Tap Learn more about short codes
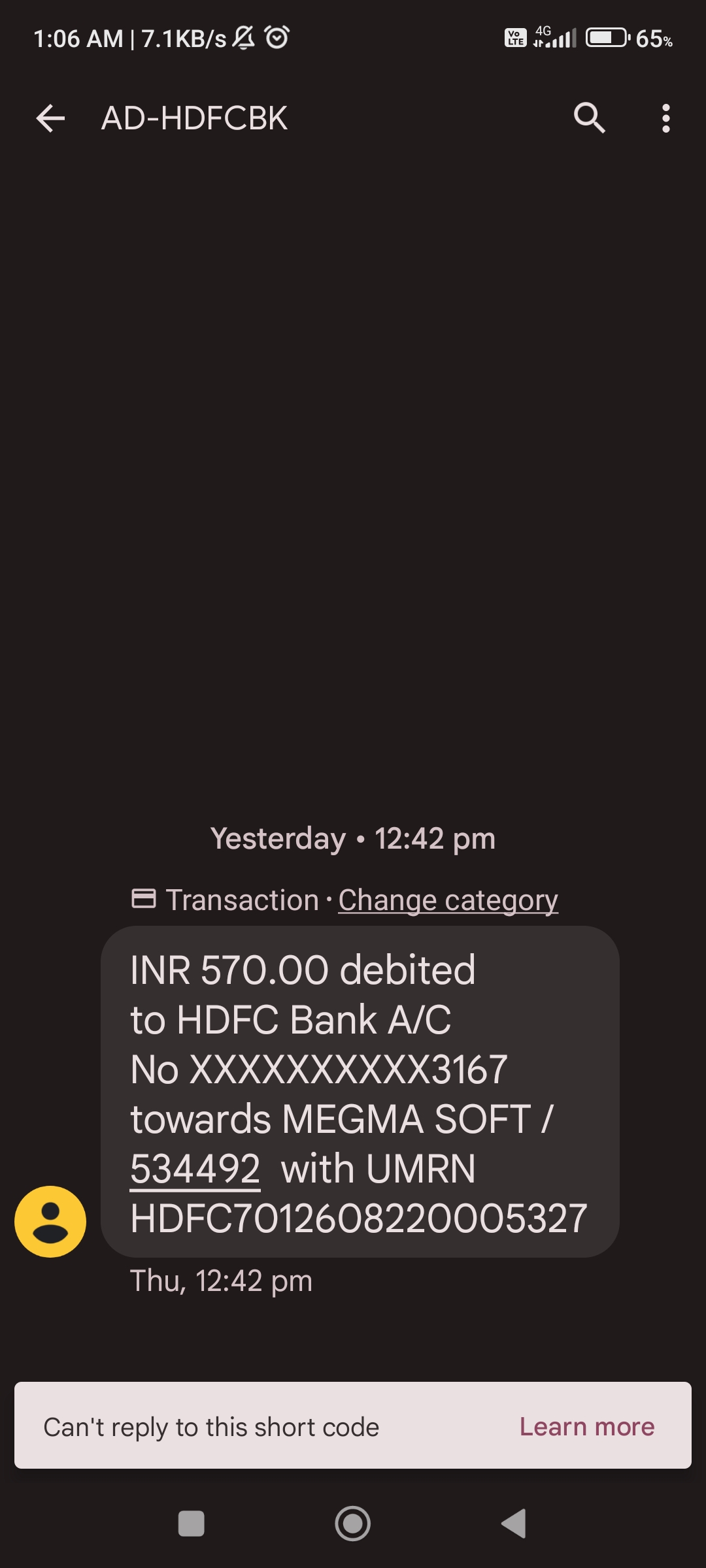 [586, 1427]
